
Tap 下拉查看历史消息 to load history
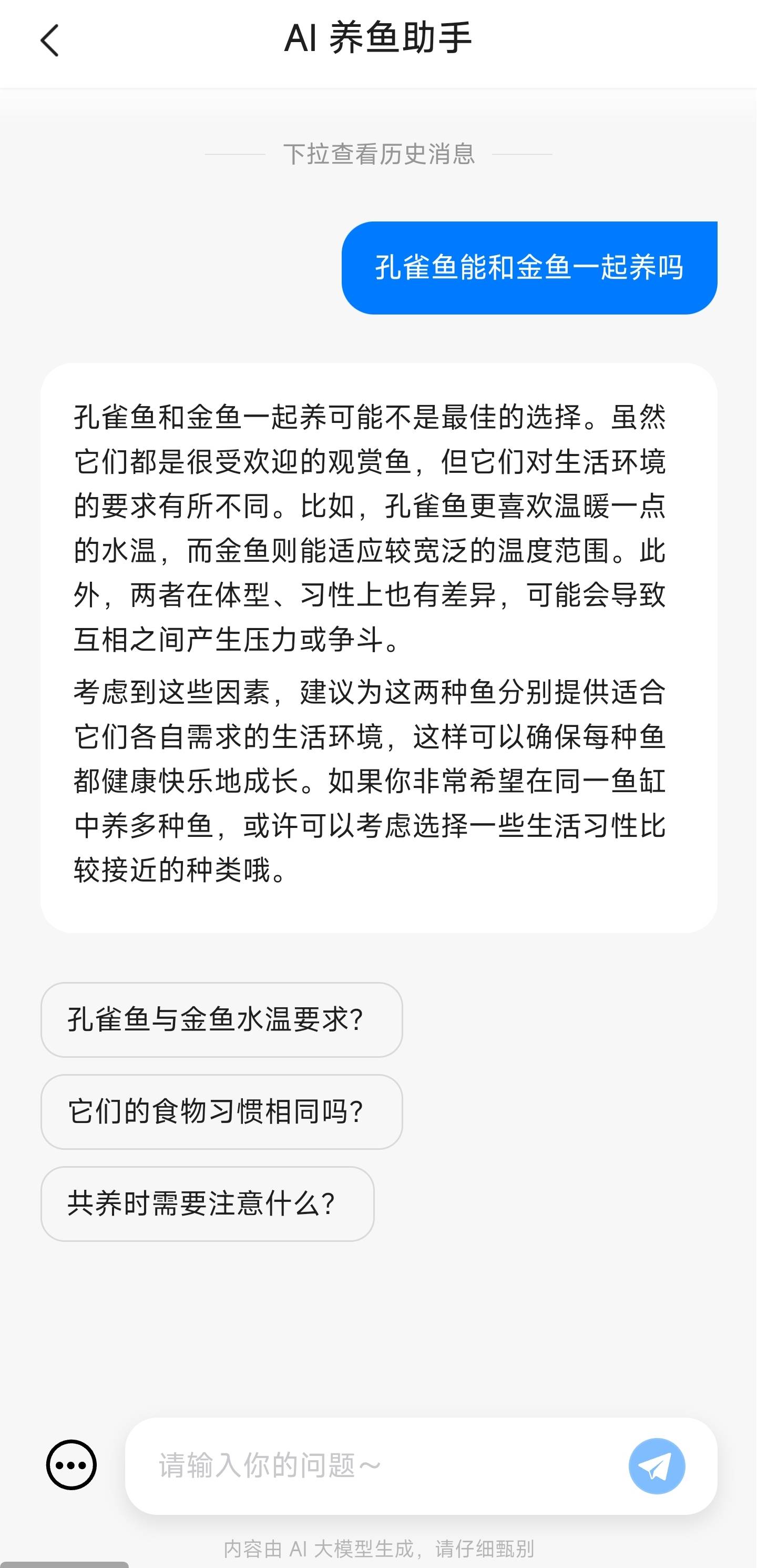coord(378,154)
